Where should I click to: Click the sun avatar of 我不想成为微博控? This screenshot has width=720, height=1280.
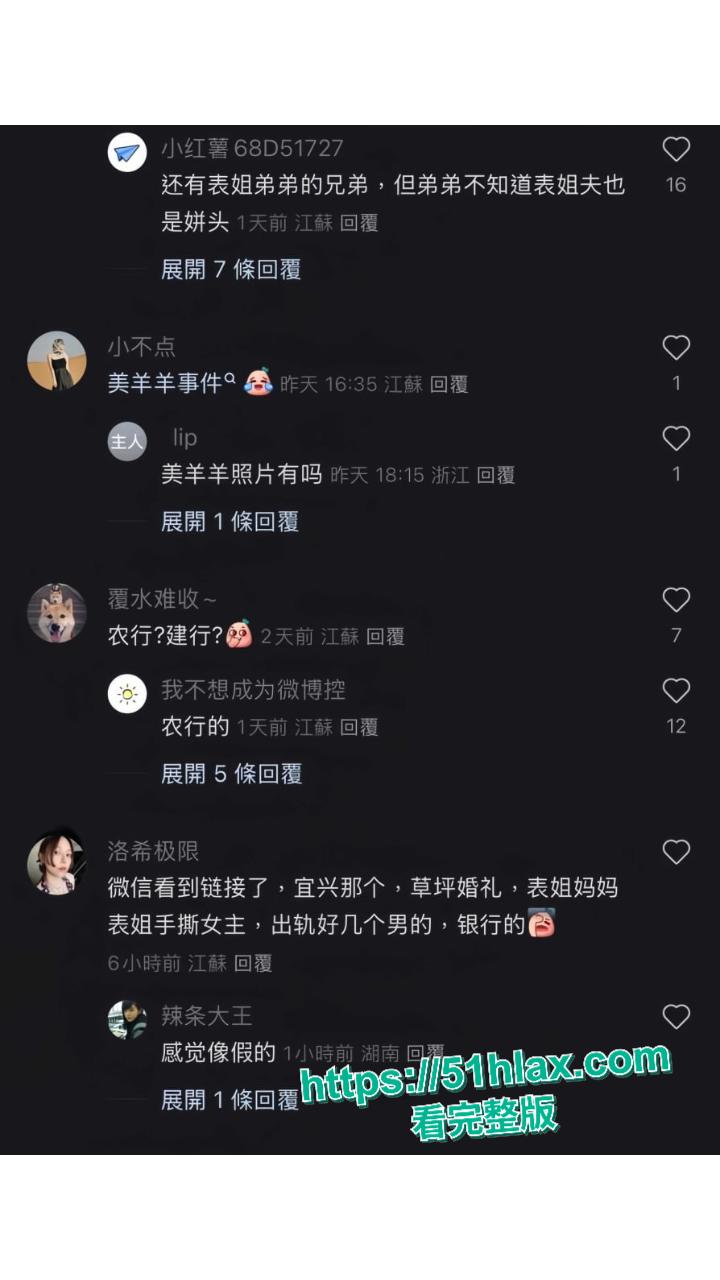[x=126, y=692]
